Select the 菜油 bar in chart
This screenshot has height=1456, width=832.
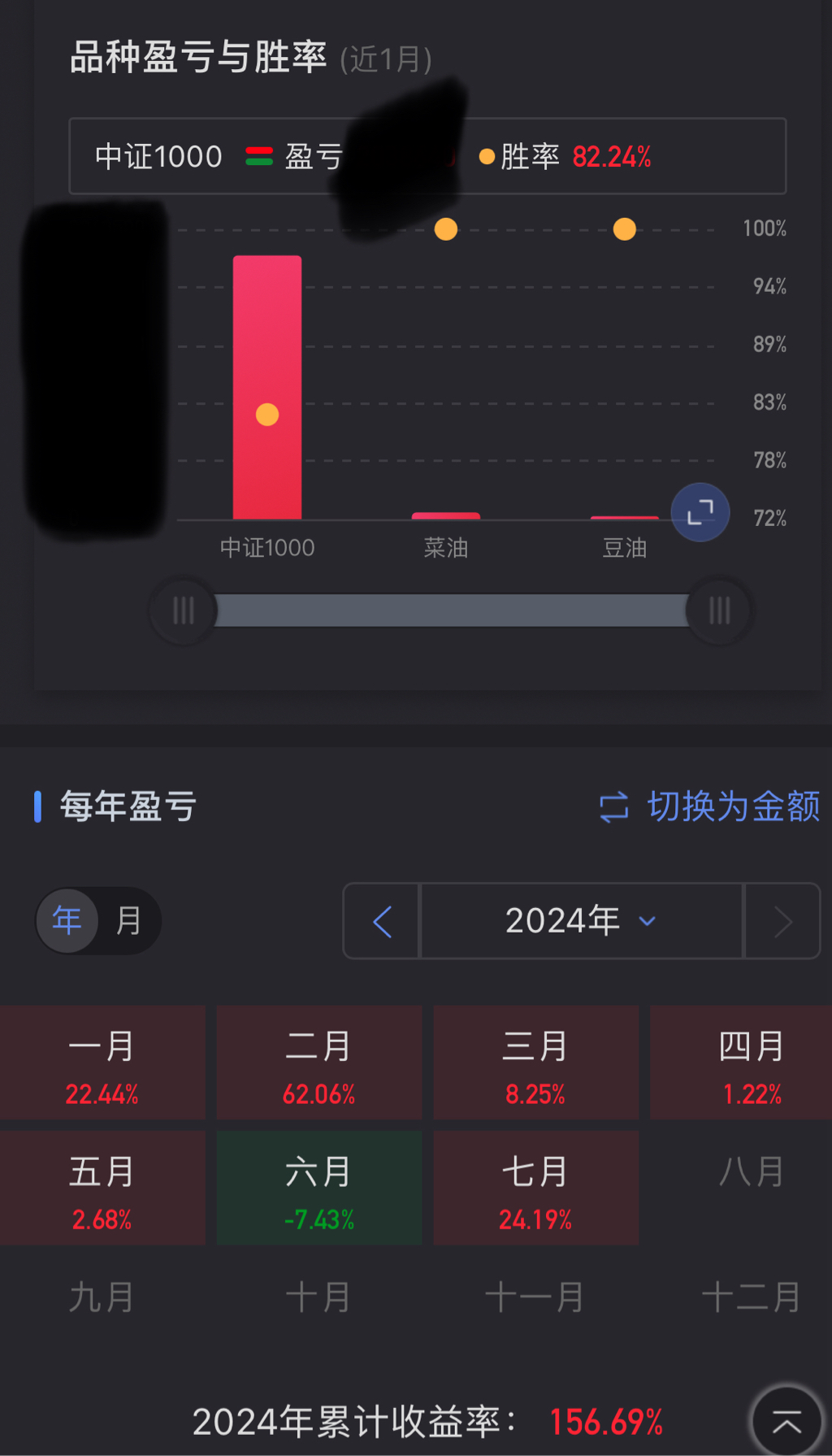tap(445, 515)
